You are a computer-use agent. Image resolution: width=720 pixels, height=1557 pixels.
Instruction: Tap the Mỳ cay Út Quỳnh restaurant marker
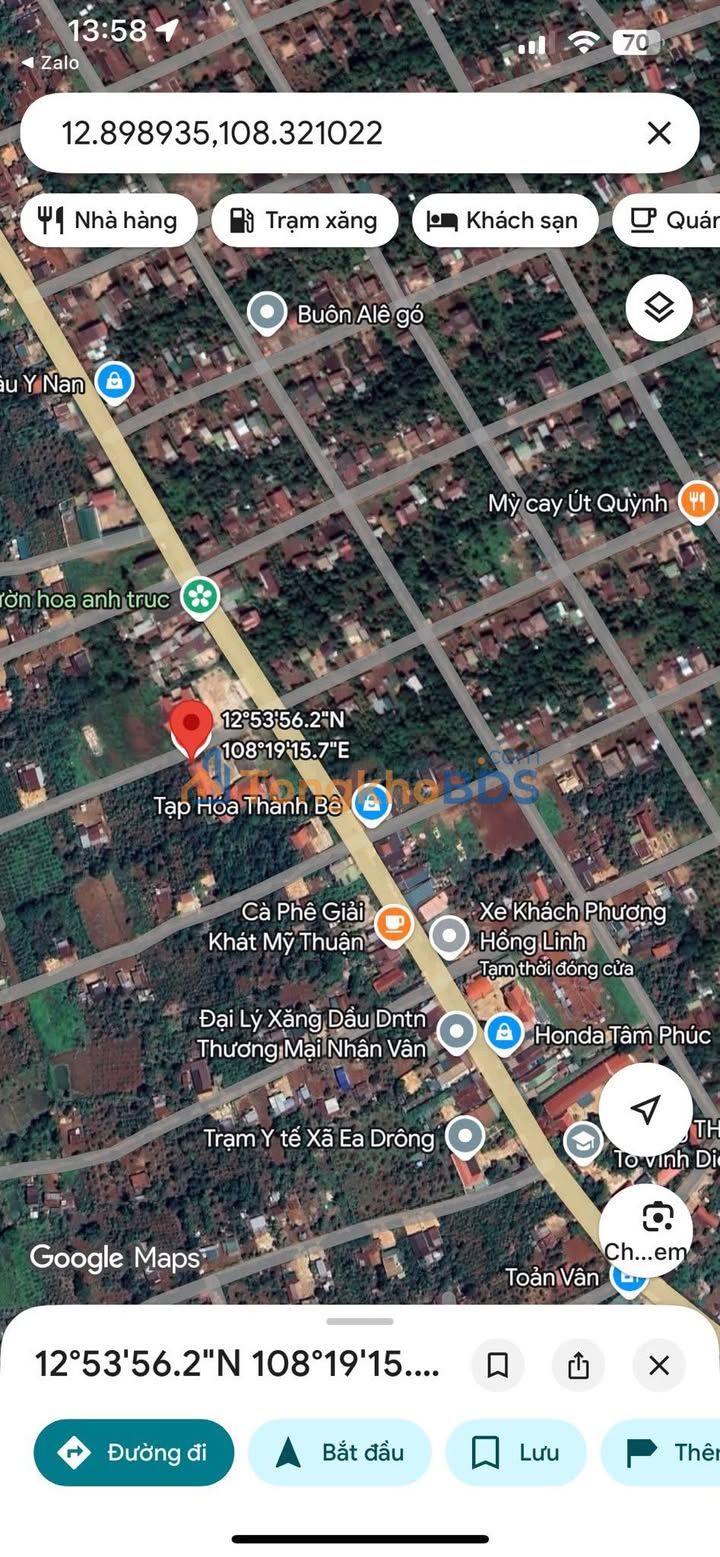(697, 501)
